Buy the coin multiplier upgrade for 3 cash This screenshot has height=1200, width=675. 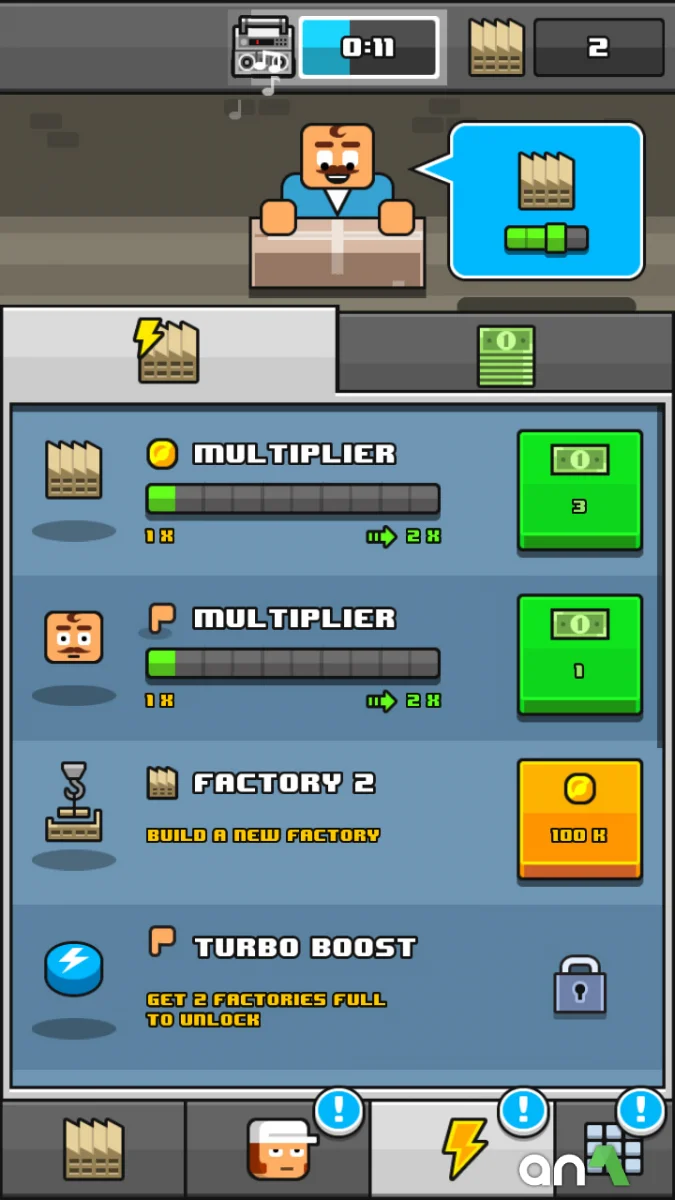point(579,490)
